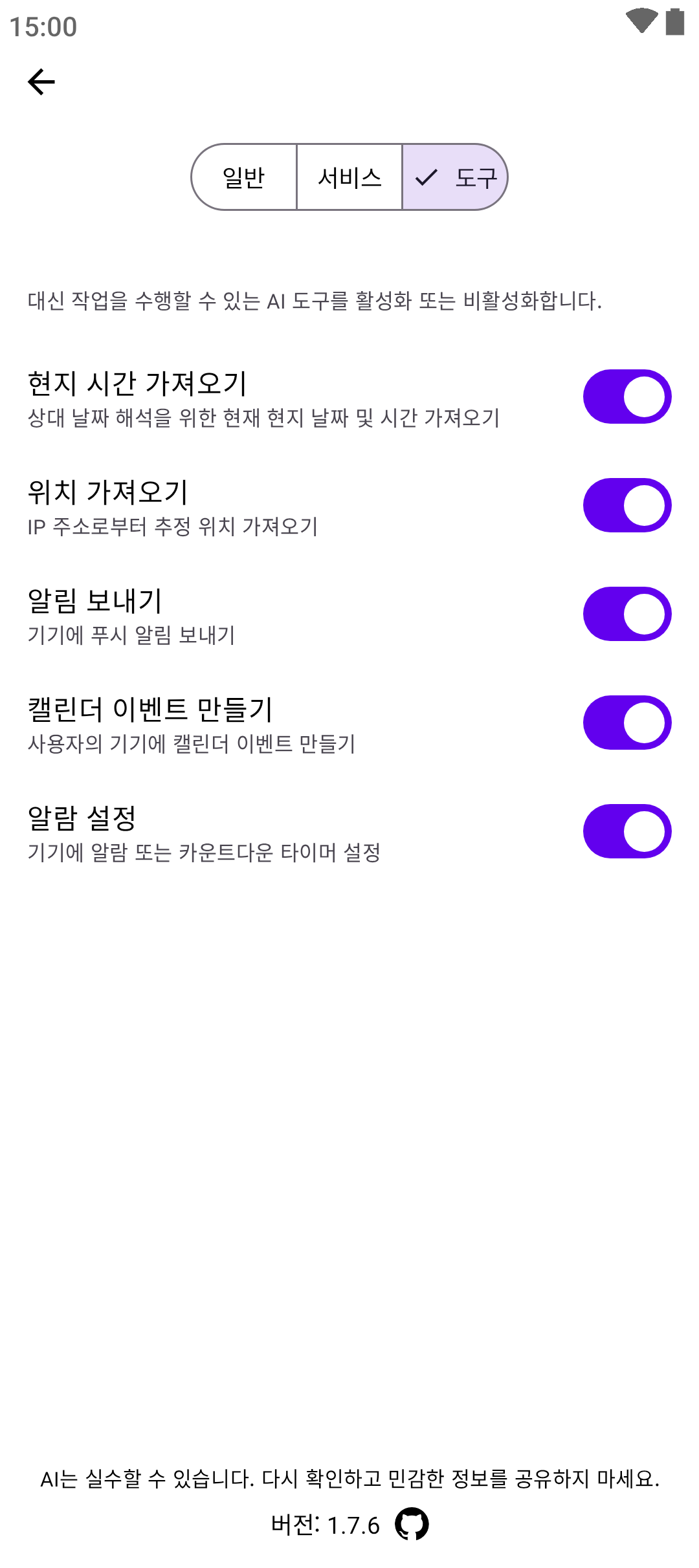Image resolution: width=699 pixels, height=1568 pixels.
Task: Toggle 알림 보내기 off
Action: [627, 614]
